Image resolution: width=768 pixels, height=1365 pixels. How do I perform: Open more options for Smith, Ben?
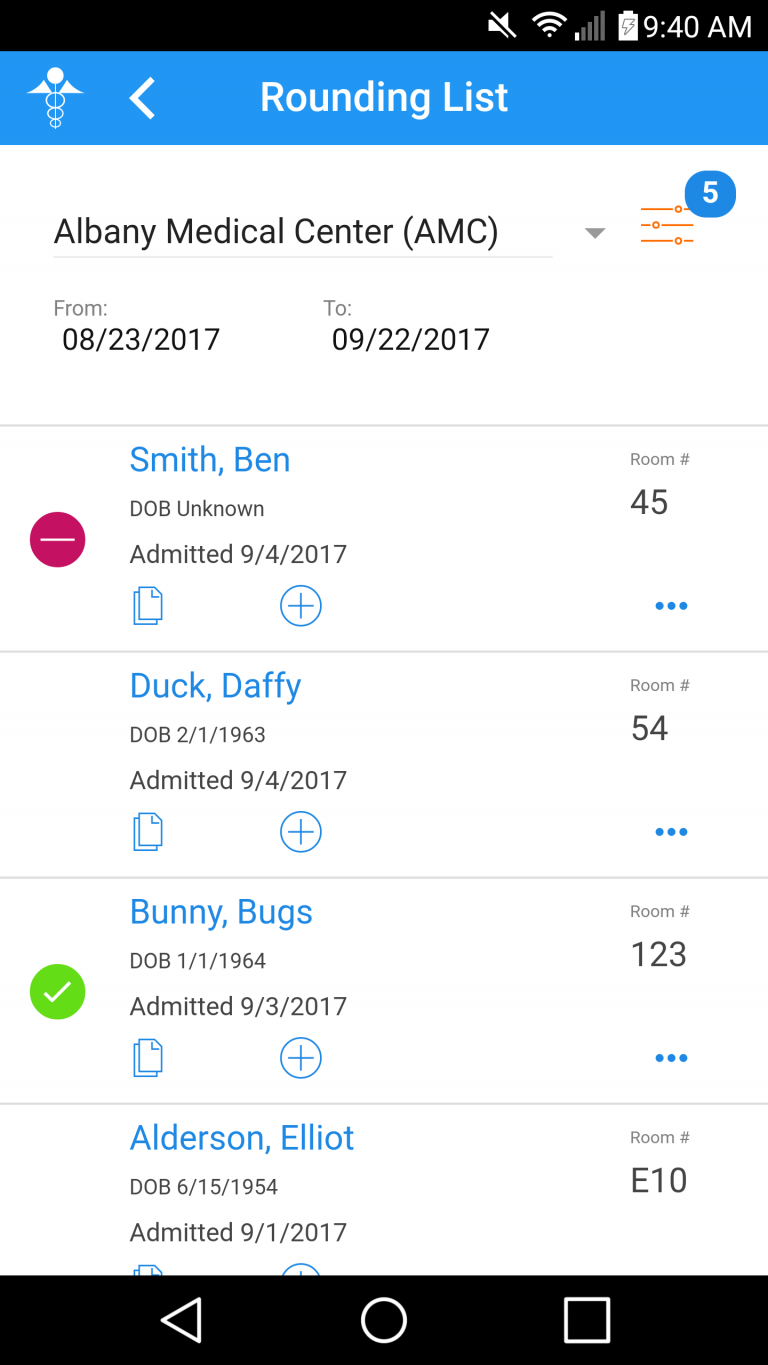tap(671, 606)
